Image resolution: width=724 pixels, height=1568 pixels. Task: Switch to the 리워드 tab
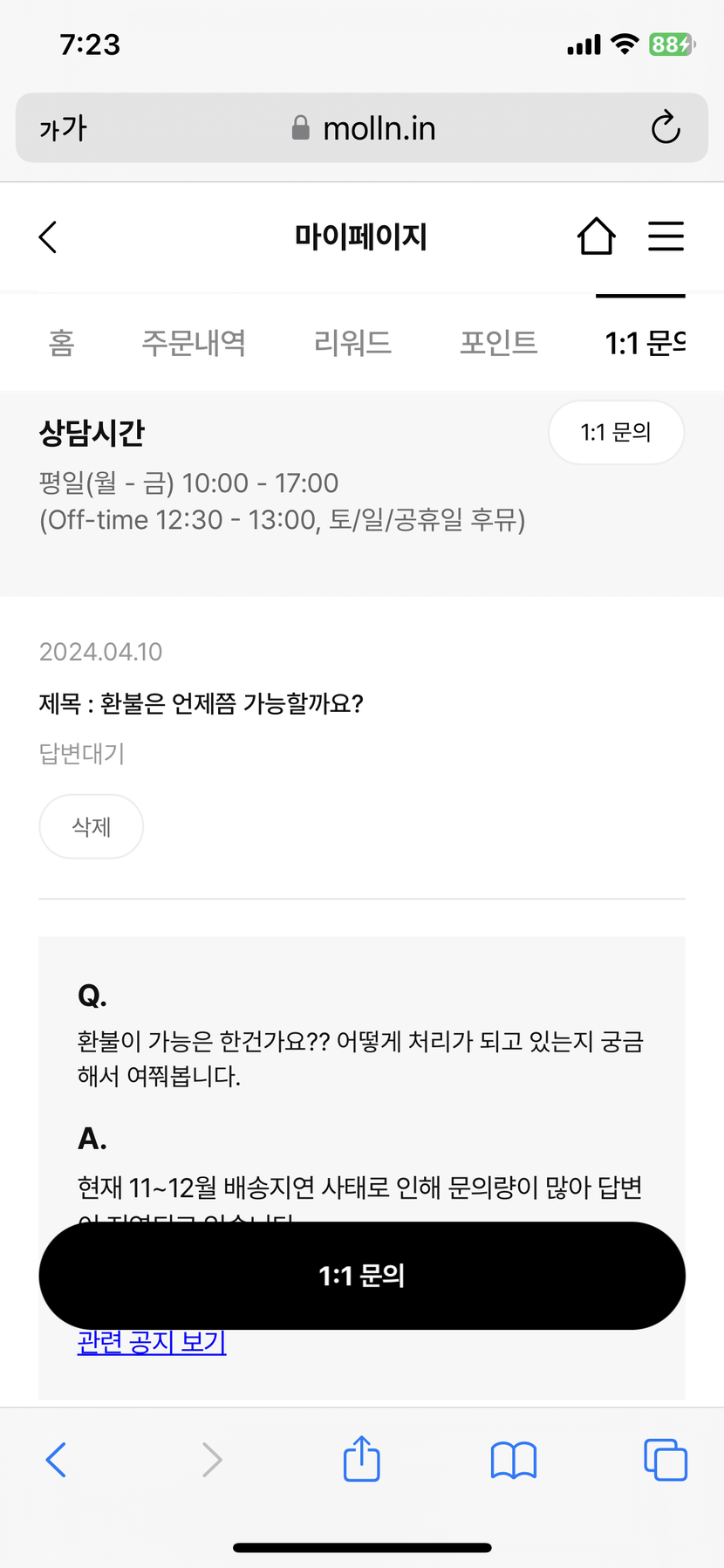pyautogui.click(x=352, y=343)
